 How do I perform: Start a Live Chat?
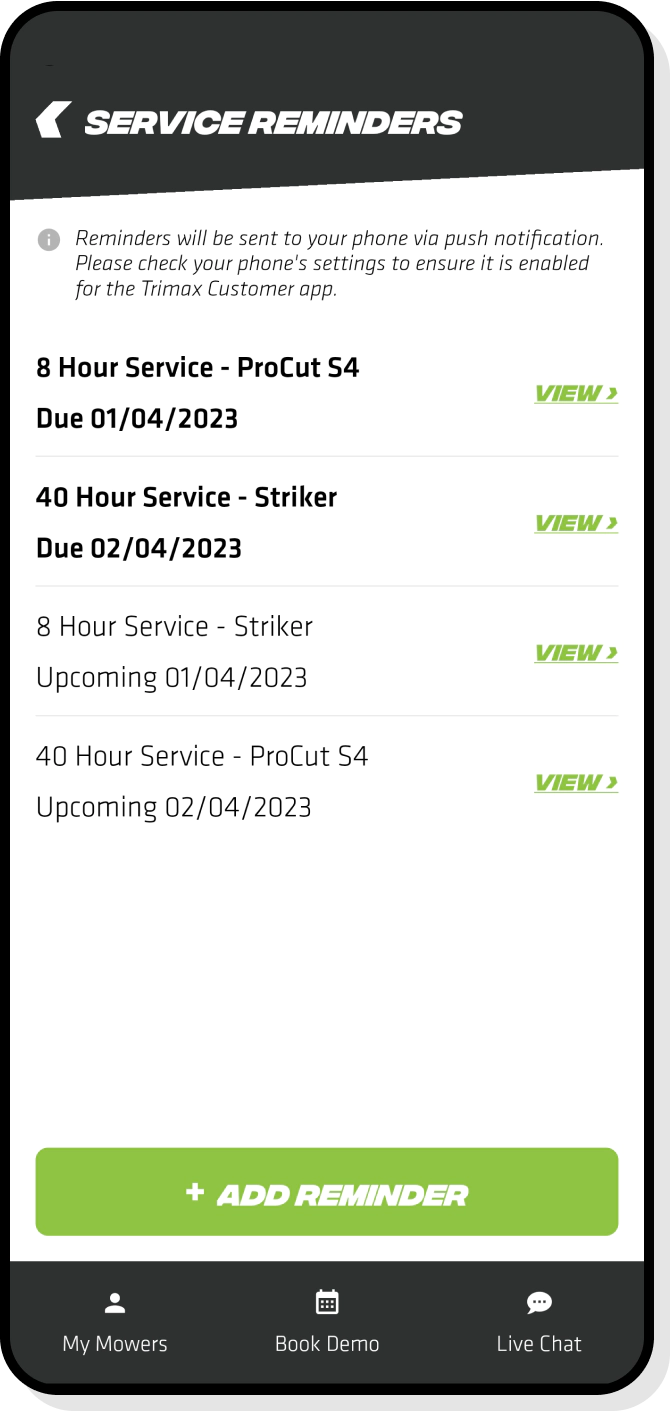pyautogui.click(x=539, y=1322)
